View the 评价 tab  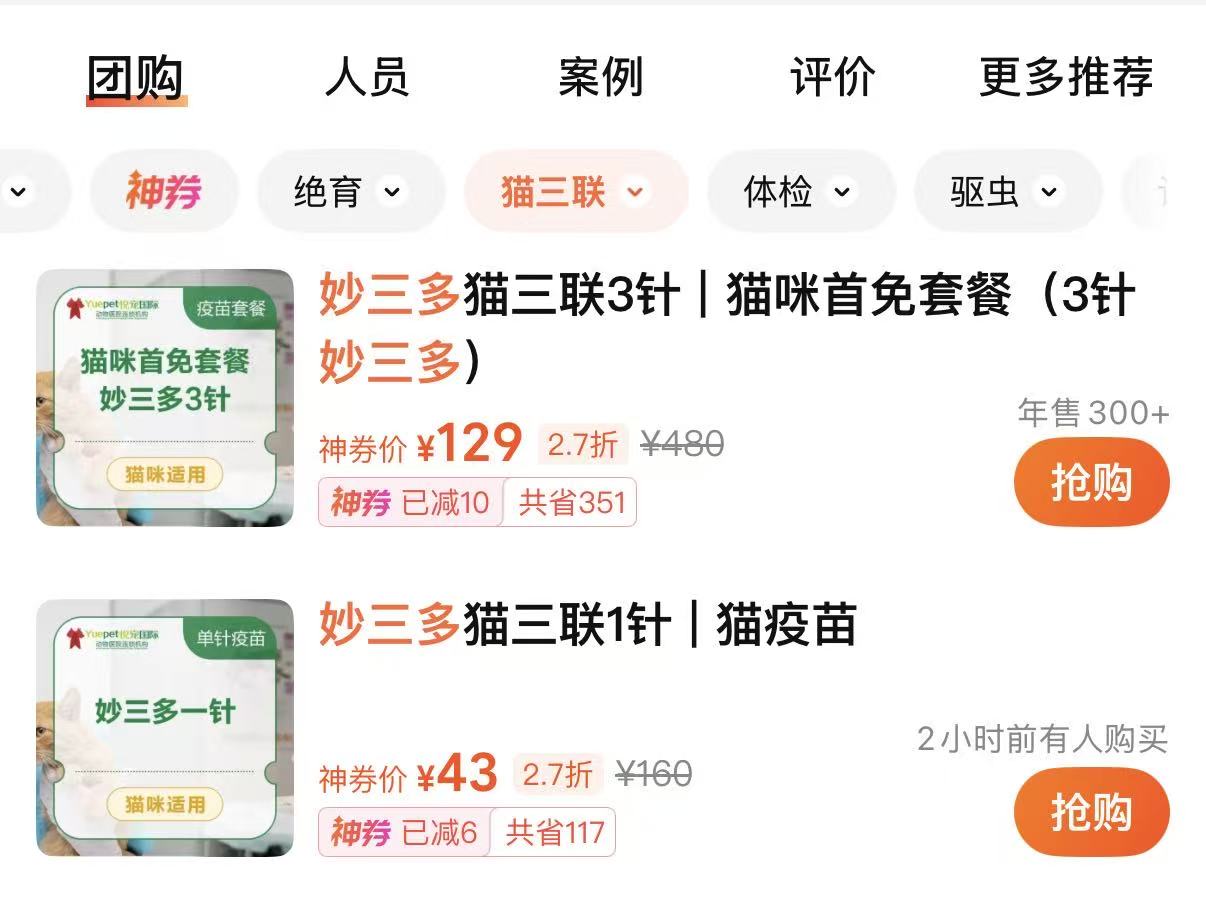832,77
